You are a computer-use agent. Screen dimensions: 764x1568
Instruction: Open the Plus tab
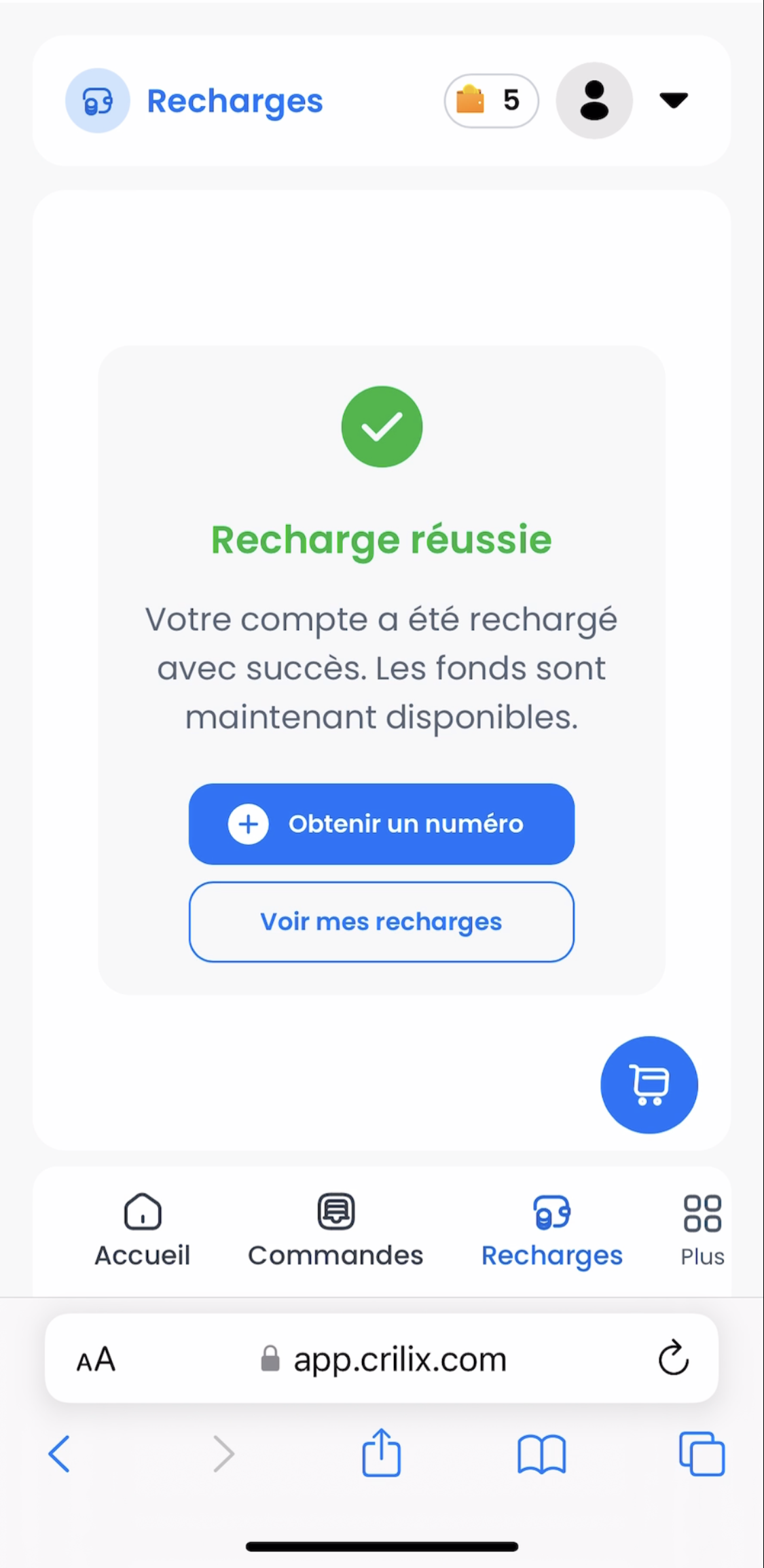click(702, 1230)
